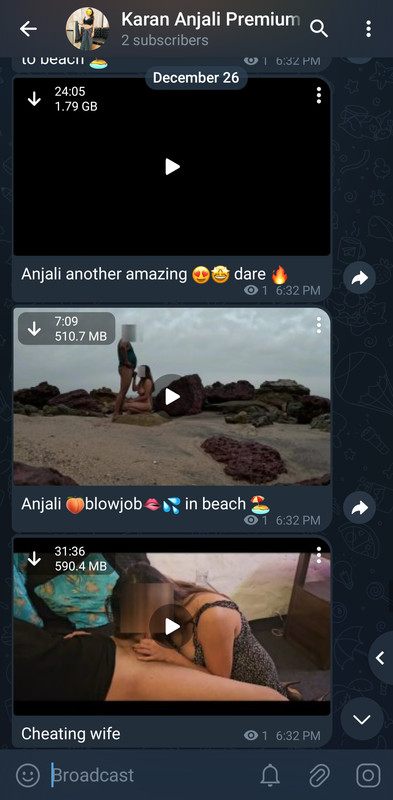The image size is (393, 800).
Task: Play the 7:09 video
Action: click(x=172, y=396)
